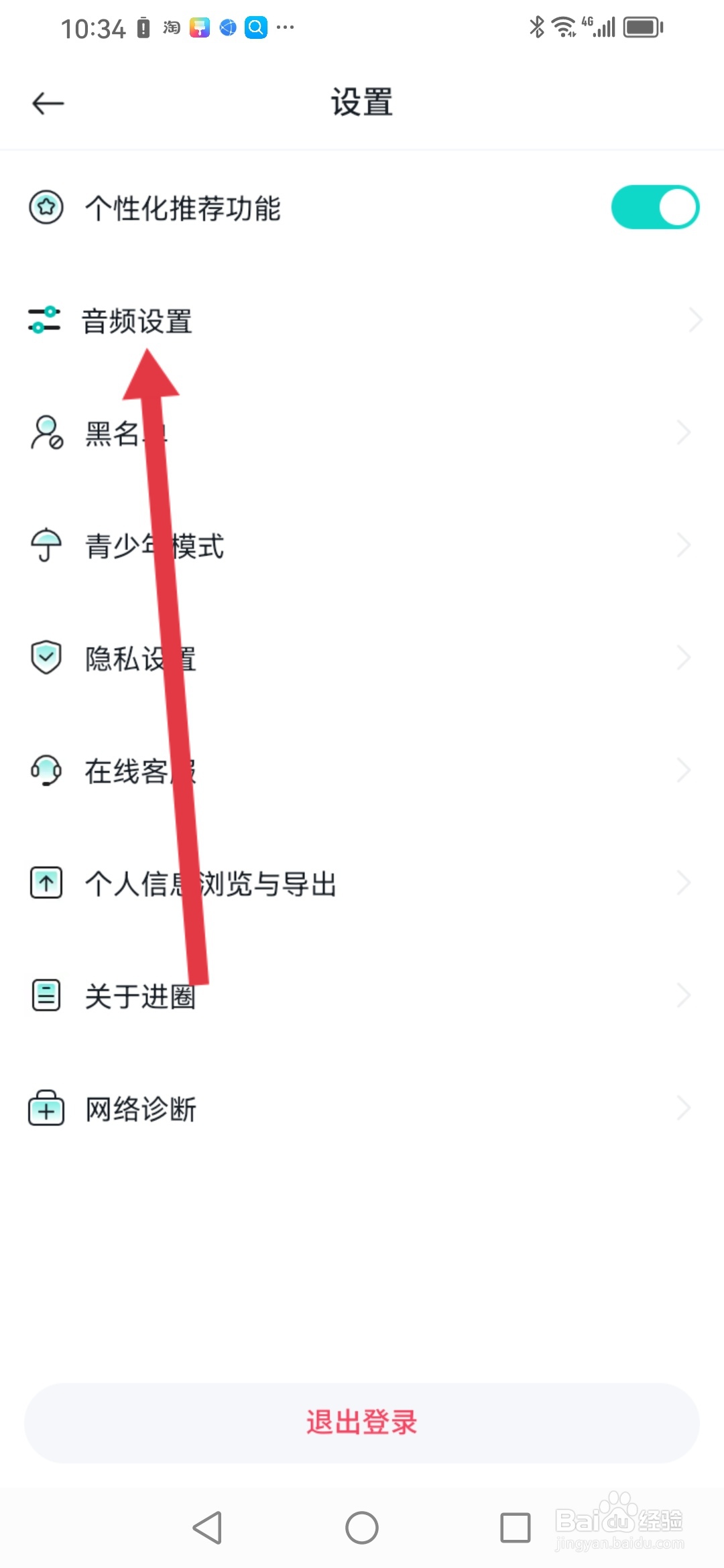This screenshot has width=724, height=1568.
Task: Expand the 网络诊断 chevron
Action: pyautogui.click(x=684, y=1108)
